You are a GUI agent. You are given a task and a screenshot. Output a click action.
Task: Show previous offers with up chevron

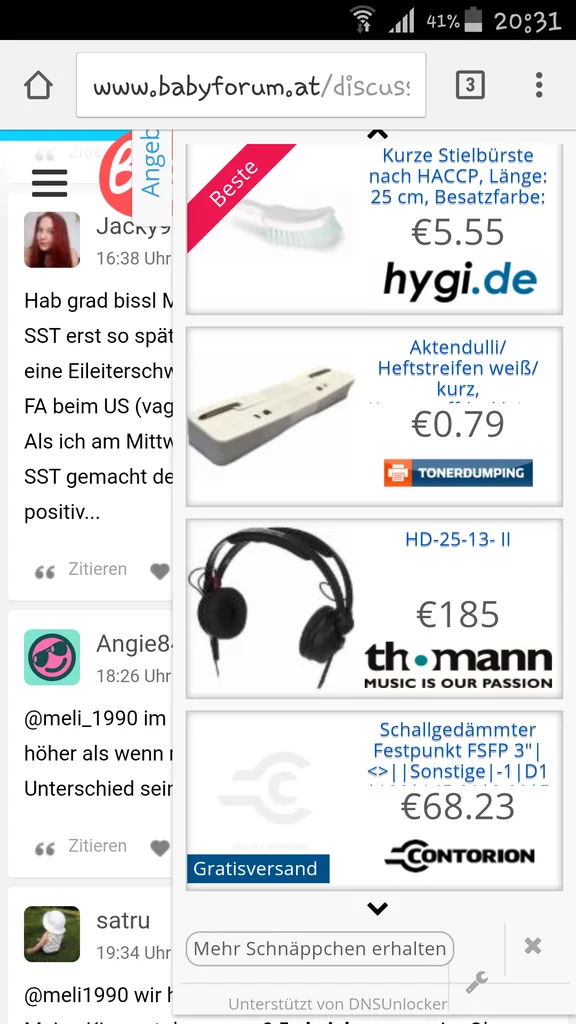377,135
